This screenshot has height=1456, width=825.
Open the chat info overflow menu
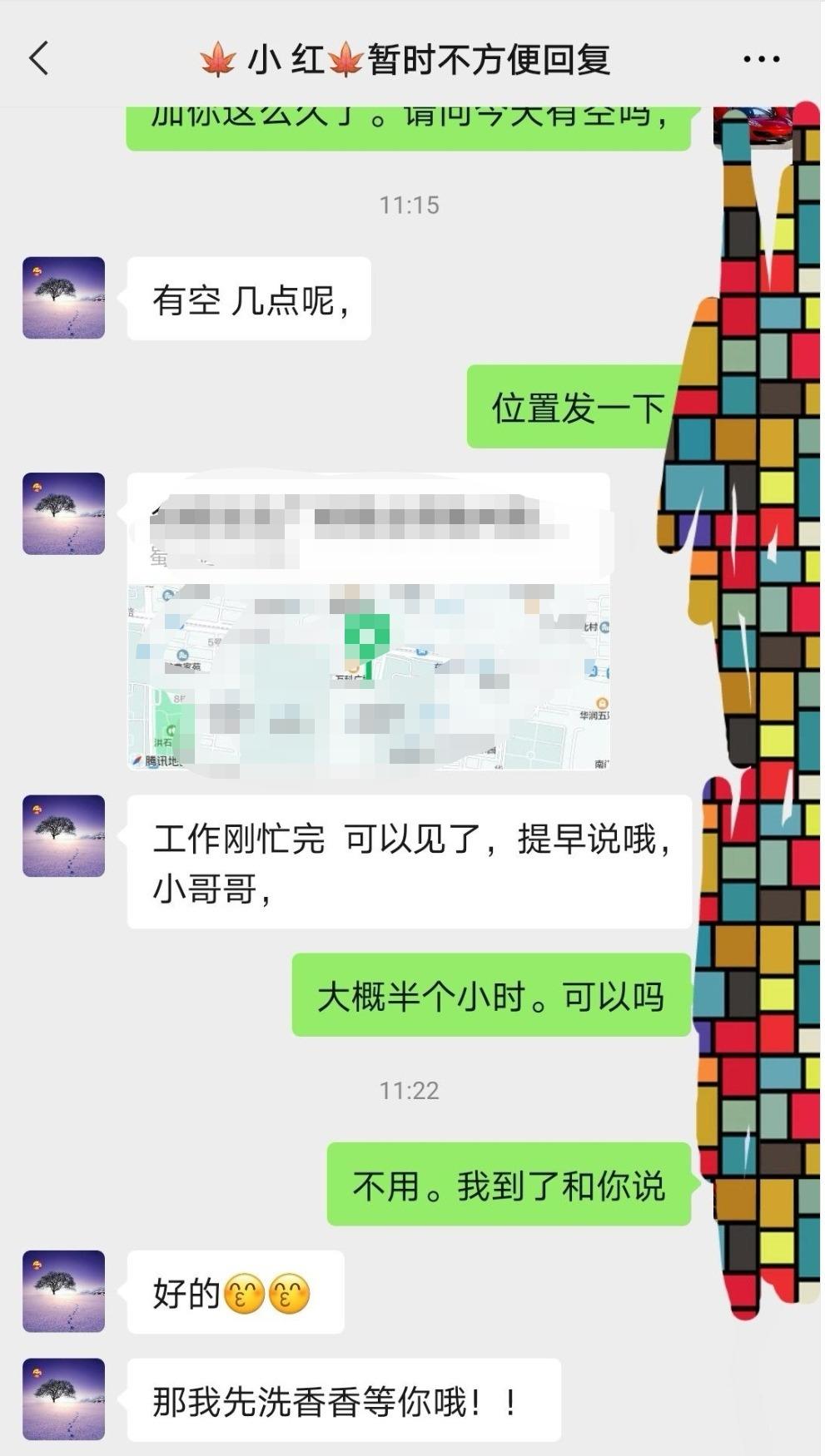(761, 59)
